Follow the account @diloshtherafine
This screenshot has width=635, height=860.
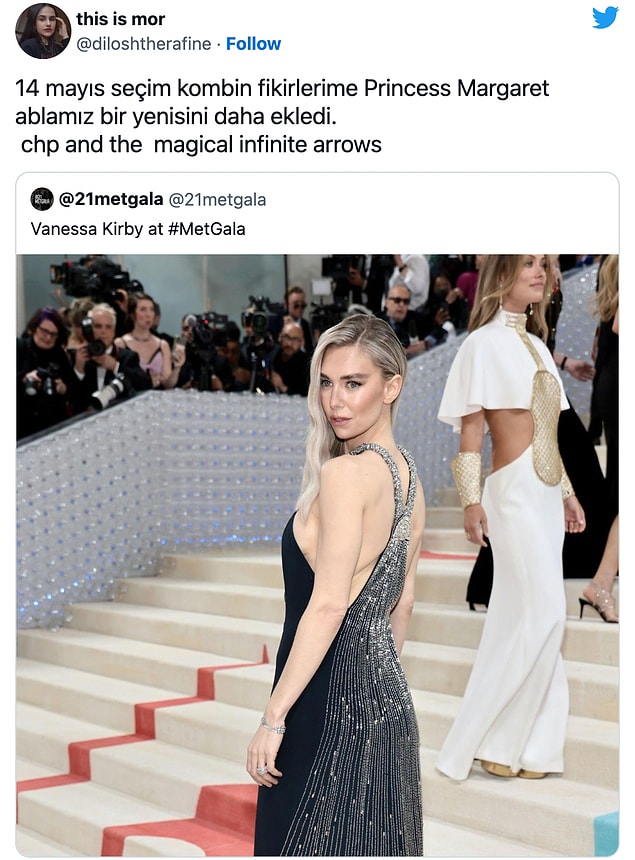coord(253,43)
